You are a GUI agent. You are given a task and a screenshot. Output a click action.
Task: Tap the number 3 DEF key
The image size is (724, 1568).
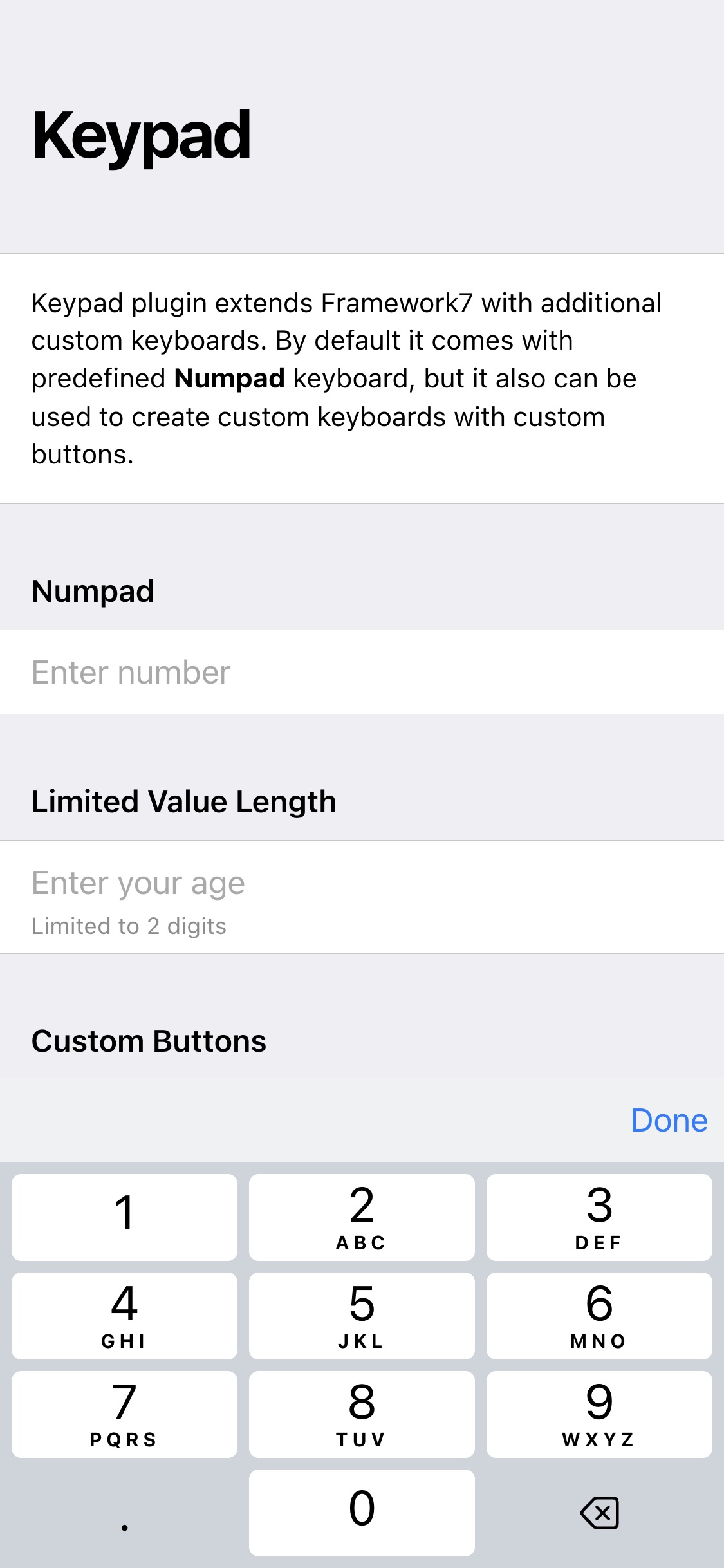pyautogui.click(x=599, y=1217)
